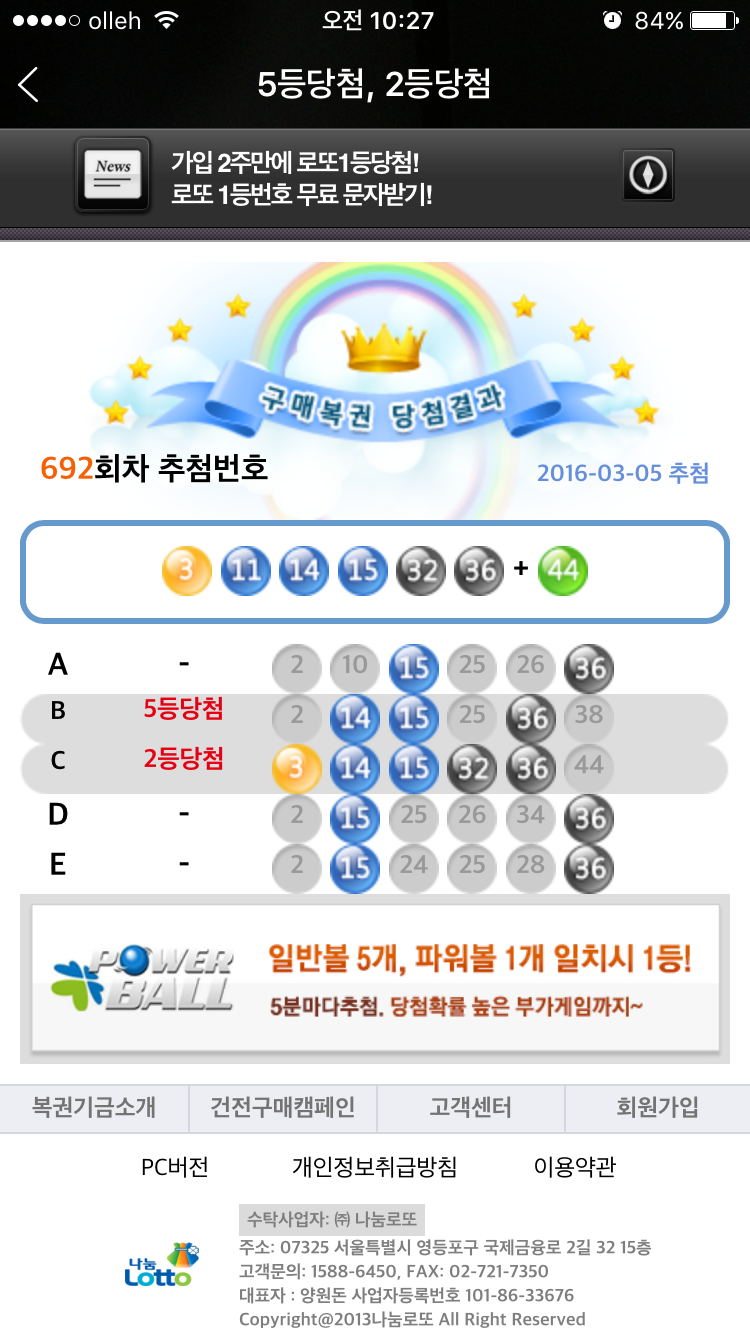
Task: Open the Lotto first-prize news banner
Action: coord(300,177)
